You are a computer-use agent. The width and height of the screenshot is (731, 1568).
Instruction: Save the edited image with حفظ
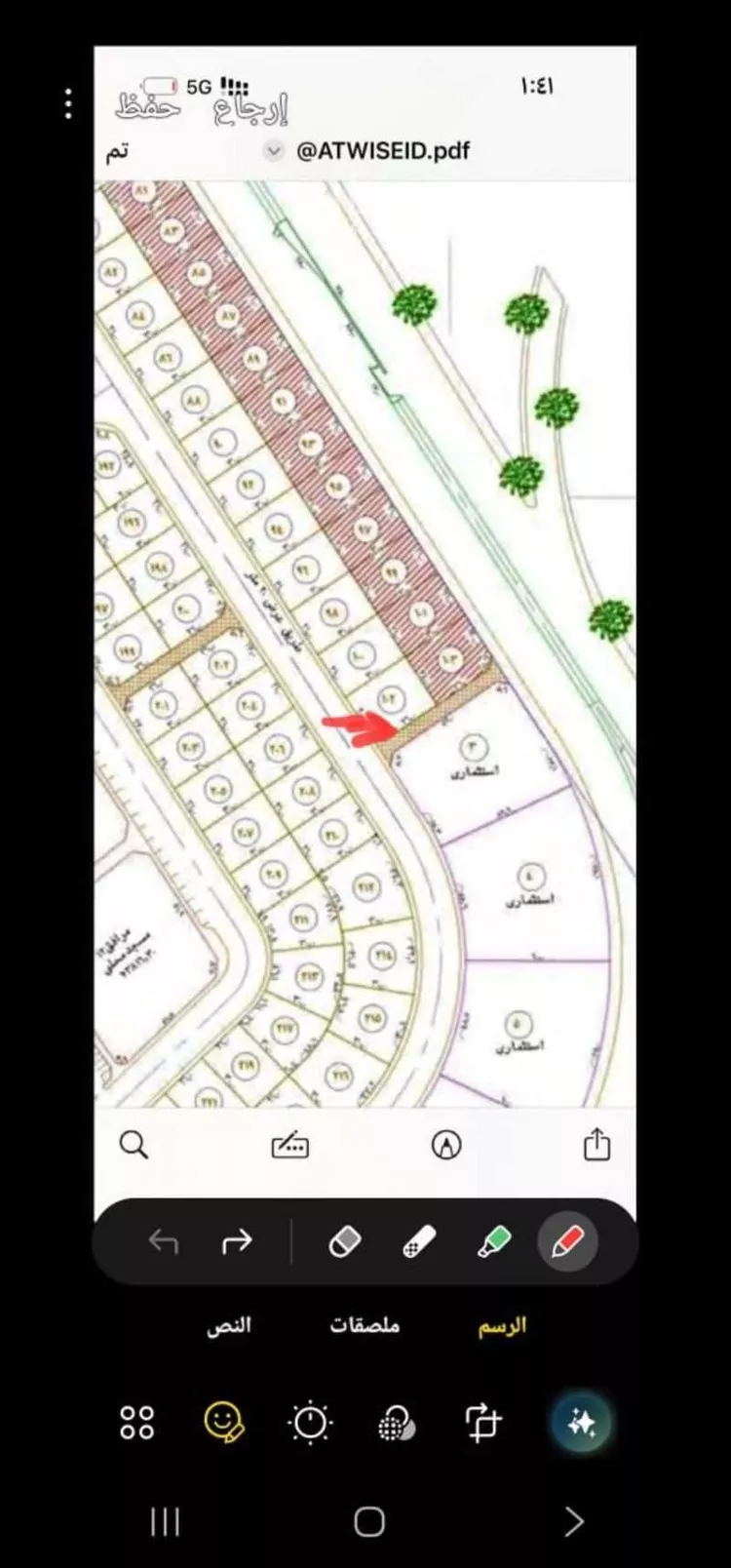[148, 106]
